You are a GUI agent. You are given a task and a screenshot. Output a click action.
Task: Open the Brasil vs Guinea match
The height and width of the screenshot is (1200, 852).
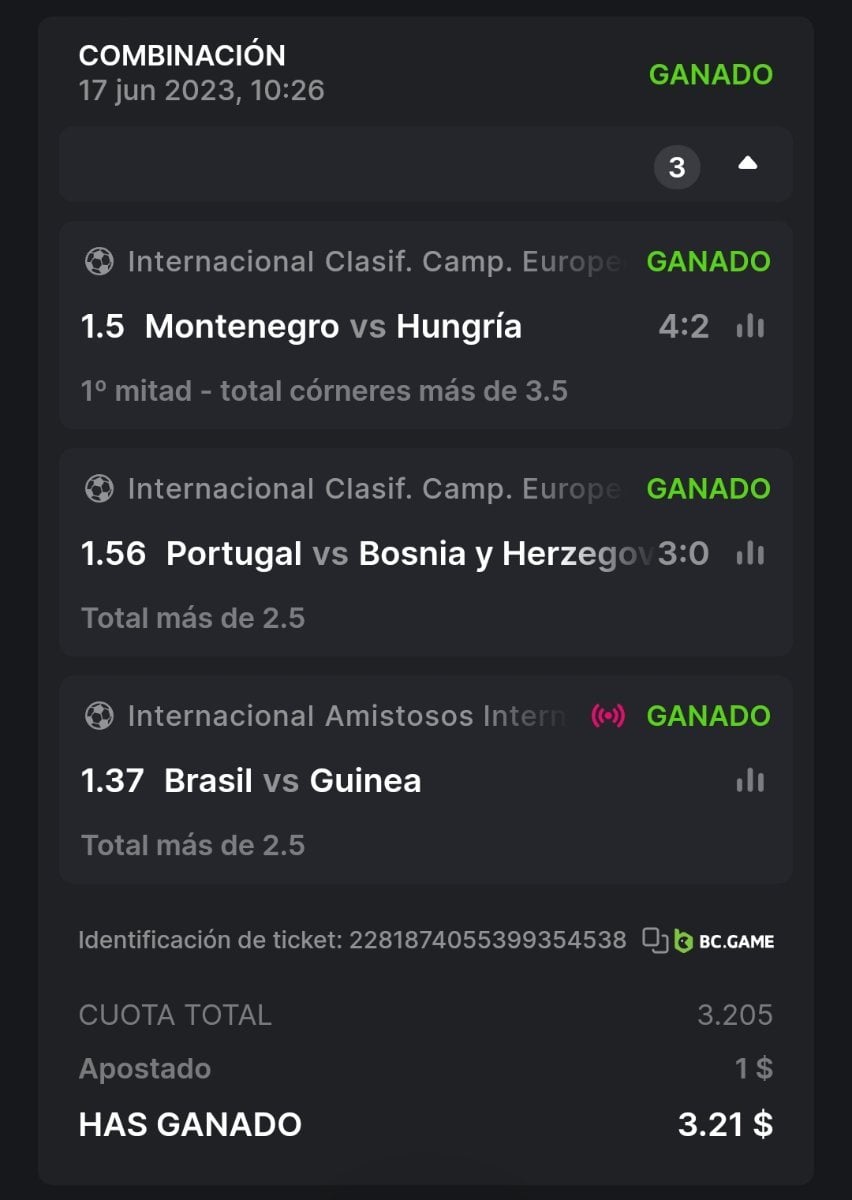tap(292, 781)
